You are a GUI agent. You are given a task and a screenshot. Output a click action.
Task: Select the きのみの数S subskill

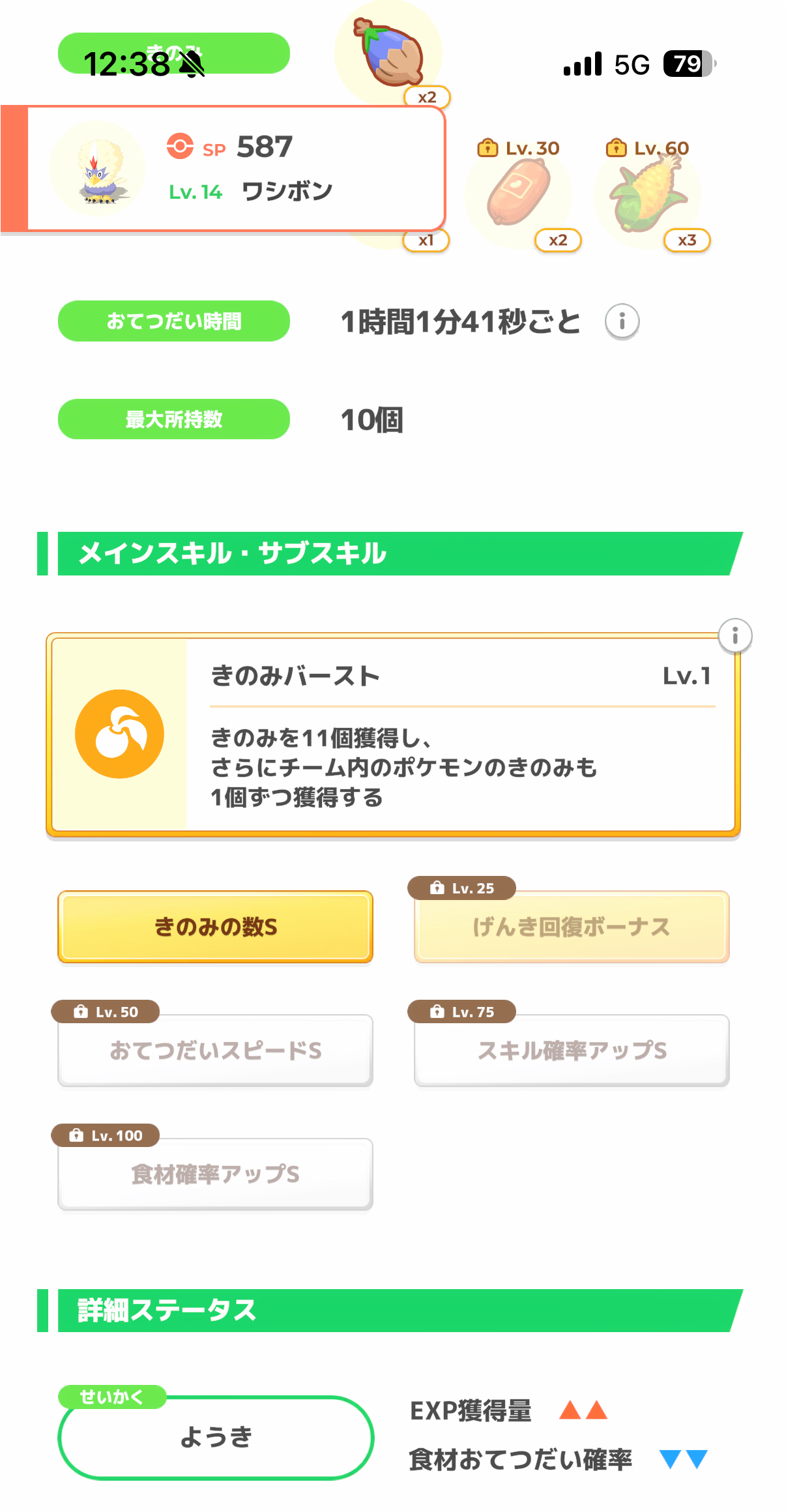coord(215,927)
